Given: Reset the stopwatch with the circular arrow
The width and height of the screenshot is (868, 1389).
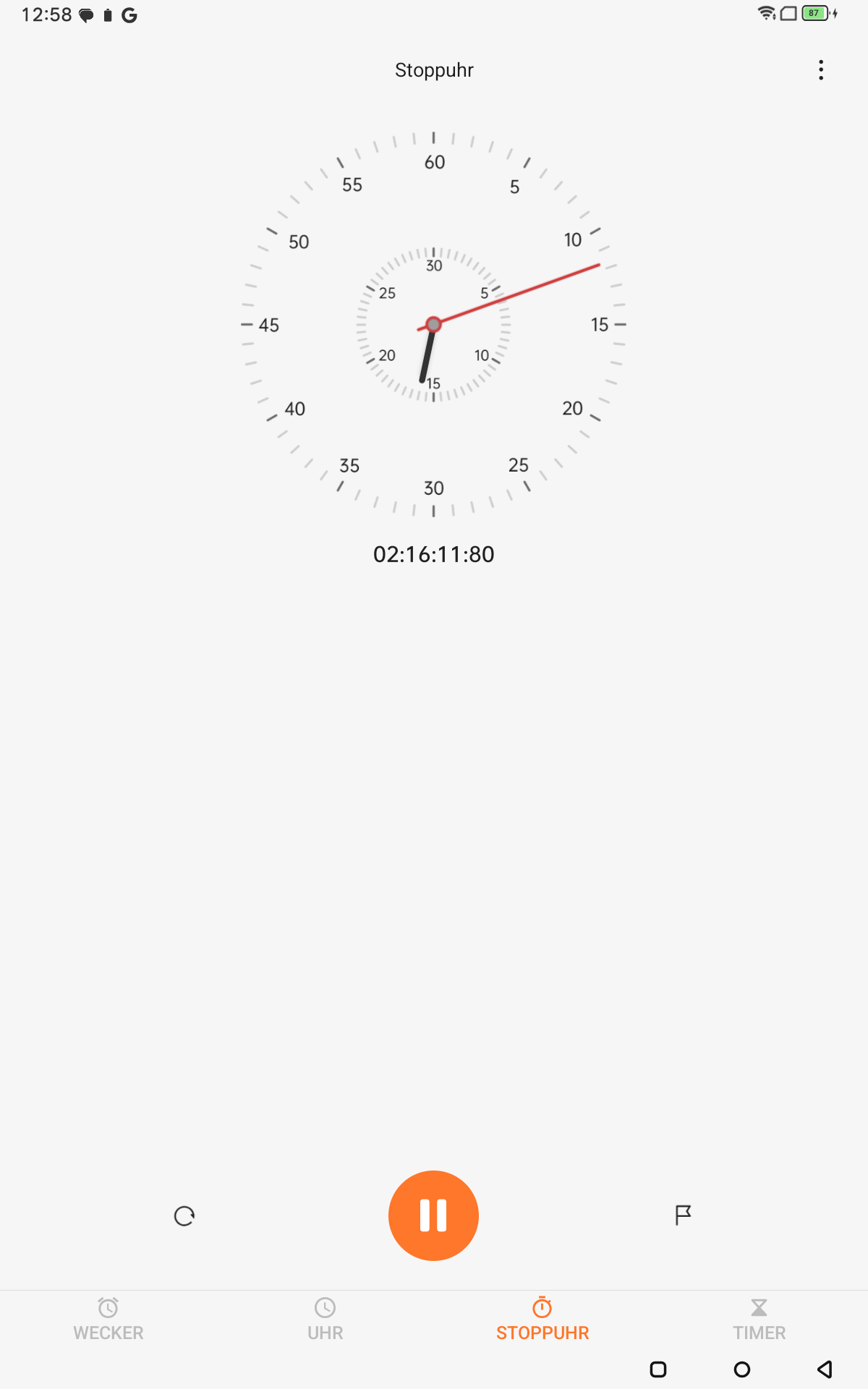Looking at the screenshot, I should tap(184, 1216).
